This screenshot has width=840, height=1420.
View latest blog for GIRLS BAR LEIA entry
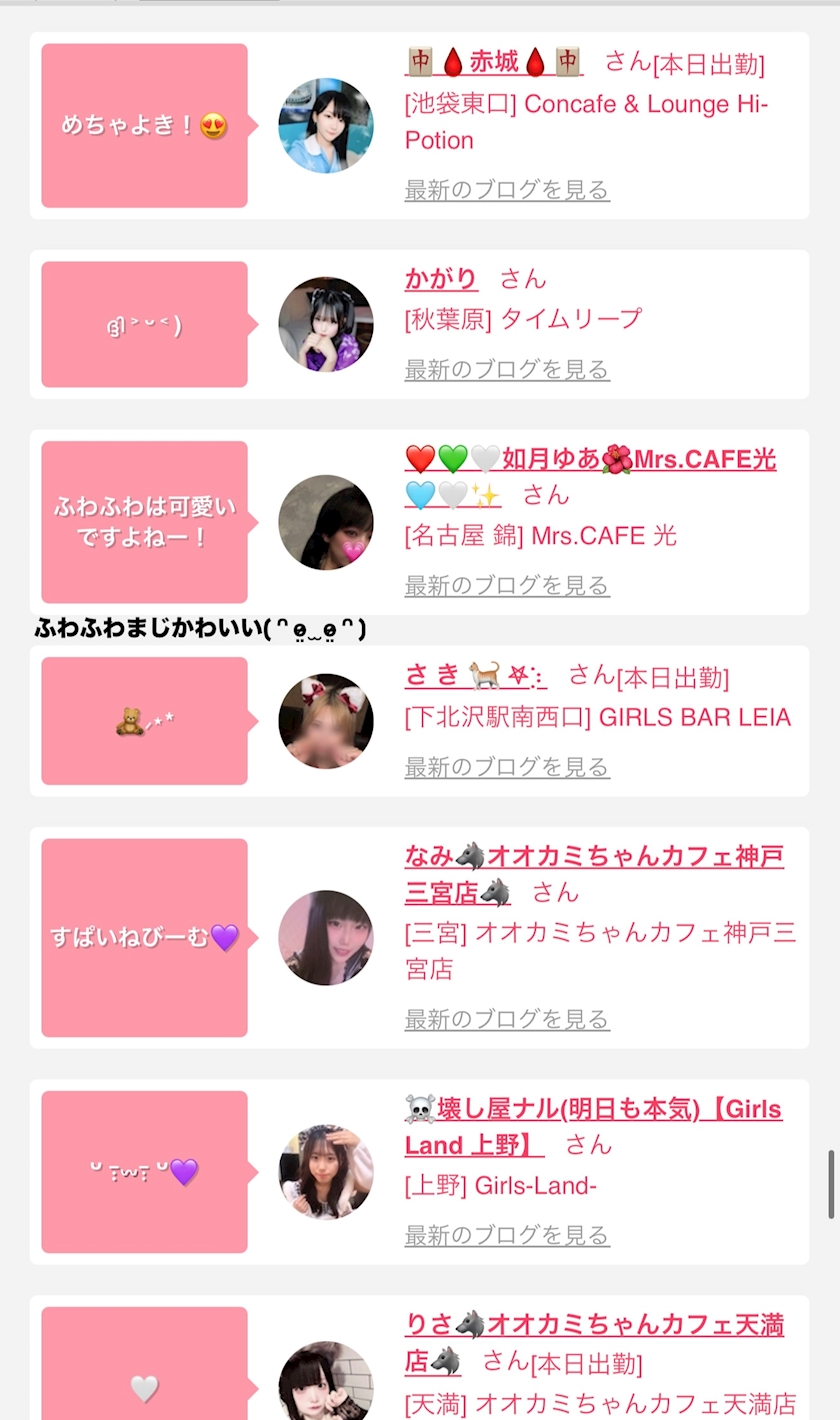click(x=507, y=768)
